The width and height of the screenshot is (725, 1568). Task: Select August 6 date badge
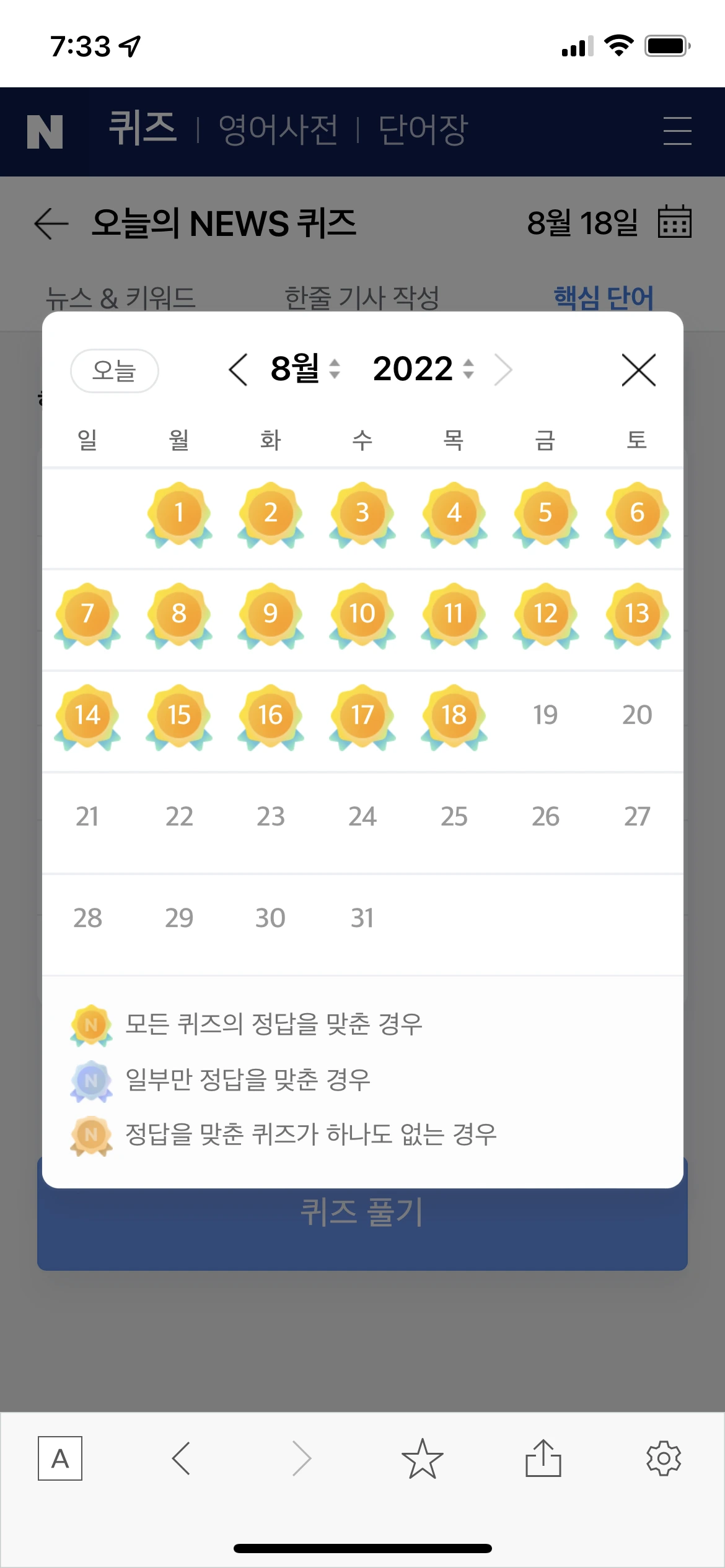point(637,513)
